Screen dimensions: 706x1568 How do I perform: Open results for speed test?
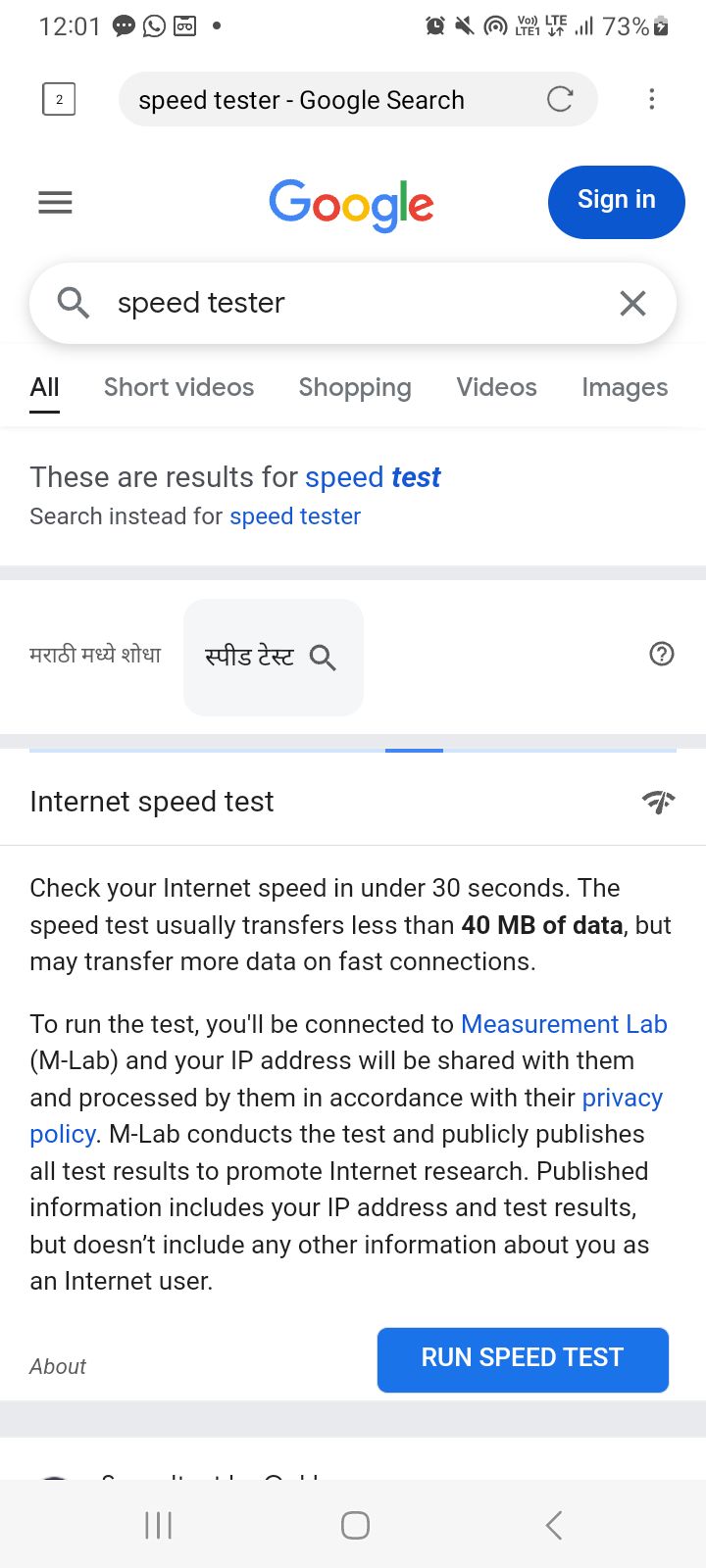point(373,477)
